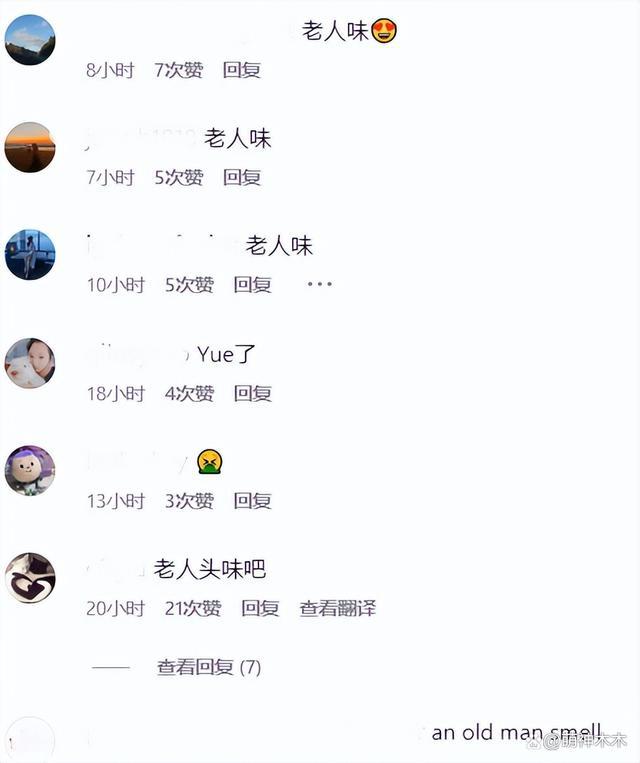Reply to the 10小时 老人味 comment

click(252, 285)
